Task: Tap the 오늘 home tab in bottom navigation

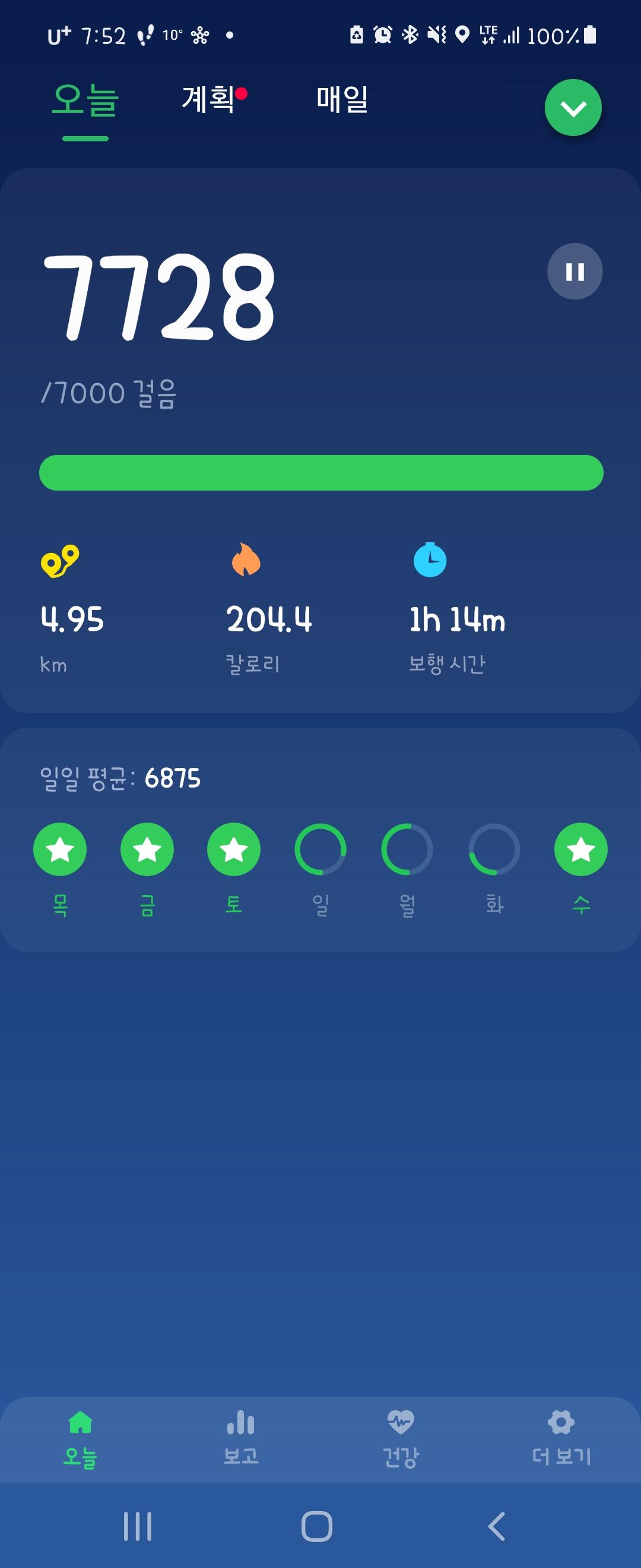Action: 80,1438
